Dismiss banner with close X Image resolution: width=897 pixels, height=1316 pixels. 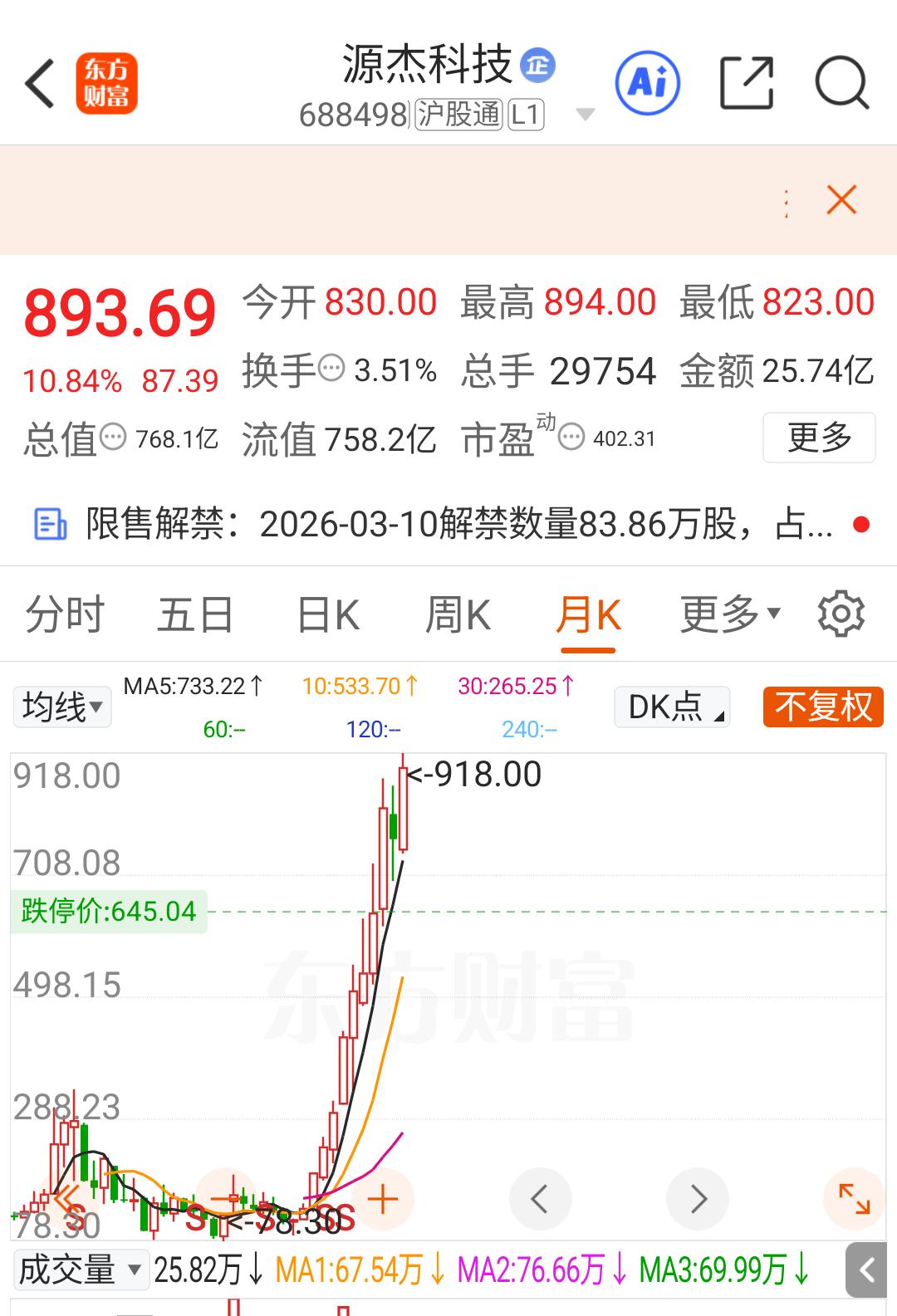[841, 200]
